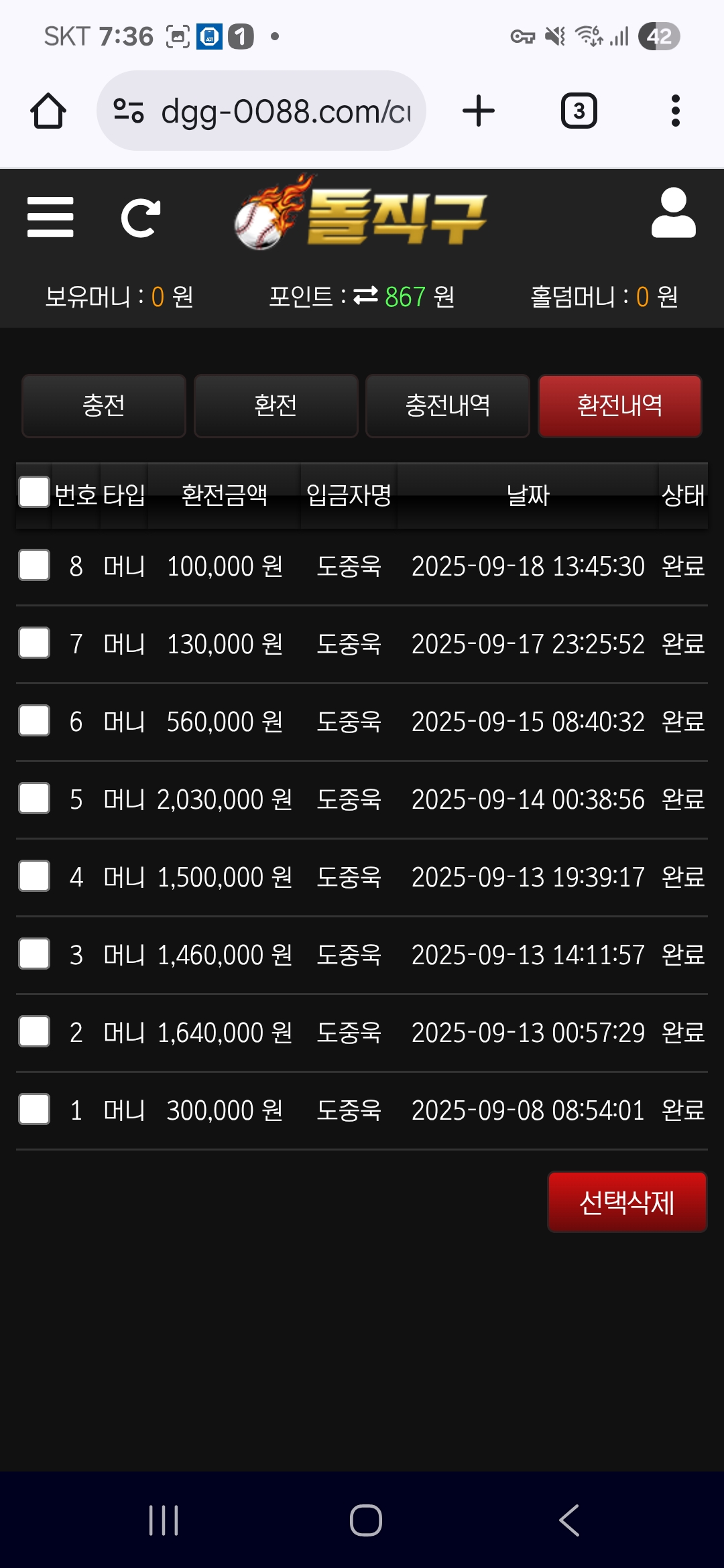Open the 충전내역 tab

[x=448, y=406]
